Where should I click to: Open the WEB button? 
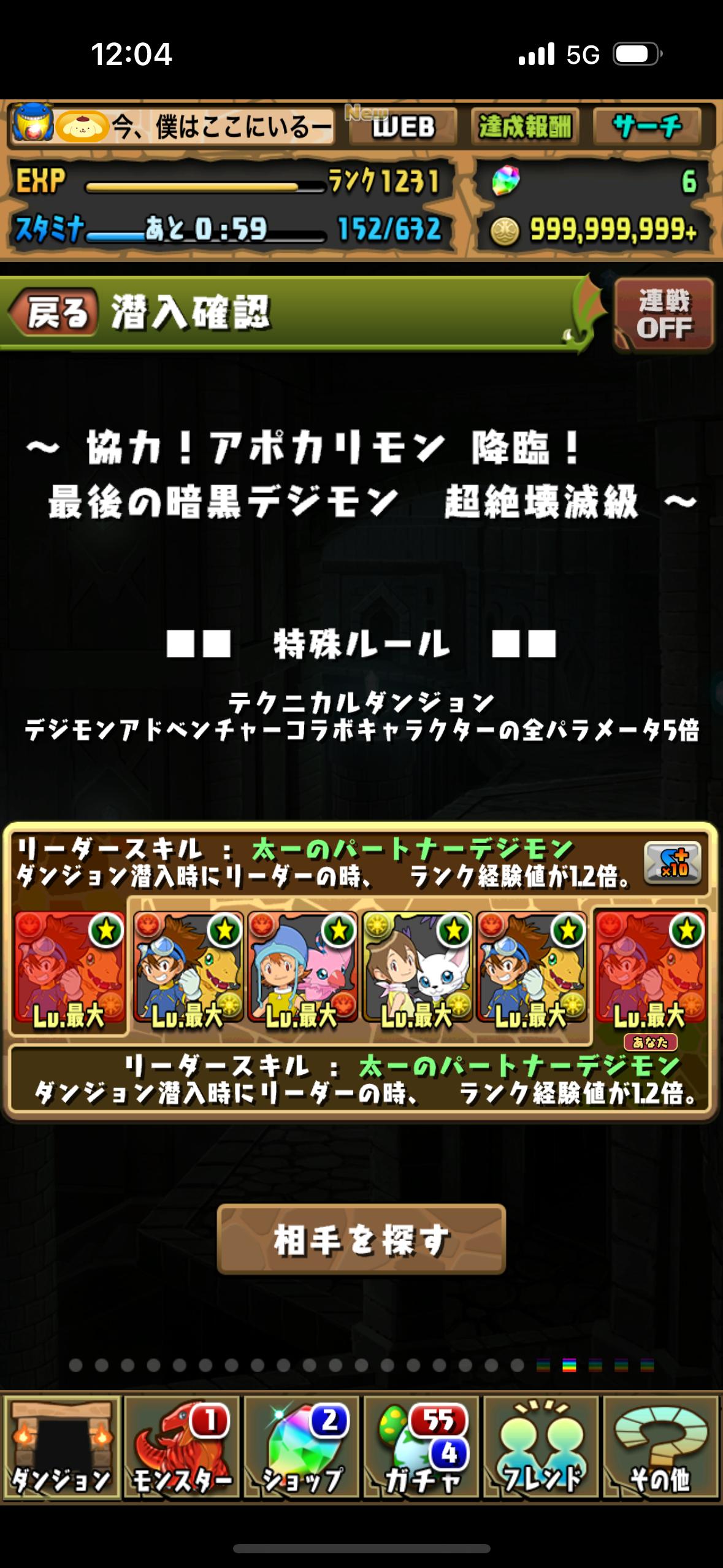403,127
